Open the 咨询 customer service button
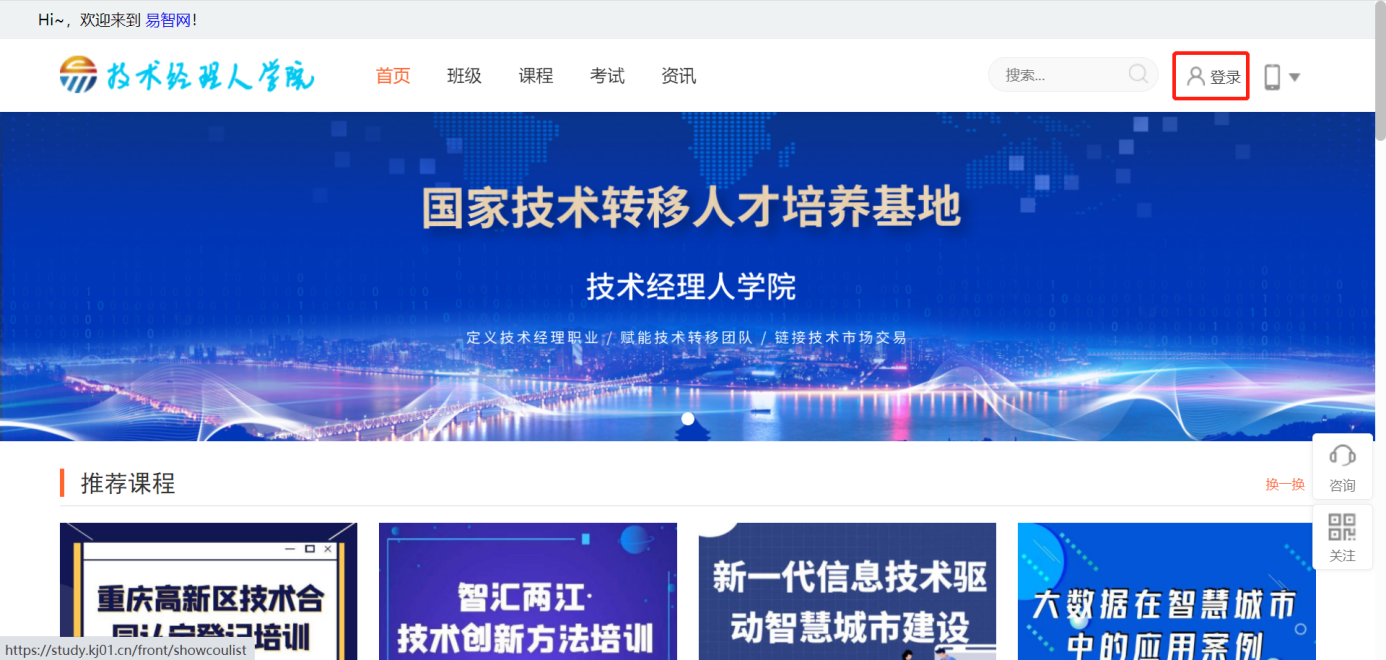This screenshot has height=660, width=1386. [x=1342, y=468]
